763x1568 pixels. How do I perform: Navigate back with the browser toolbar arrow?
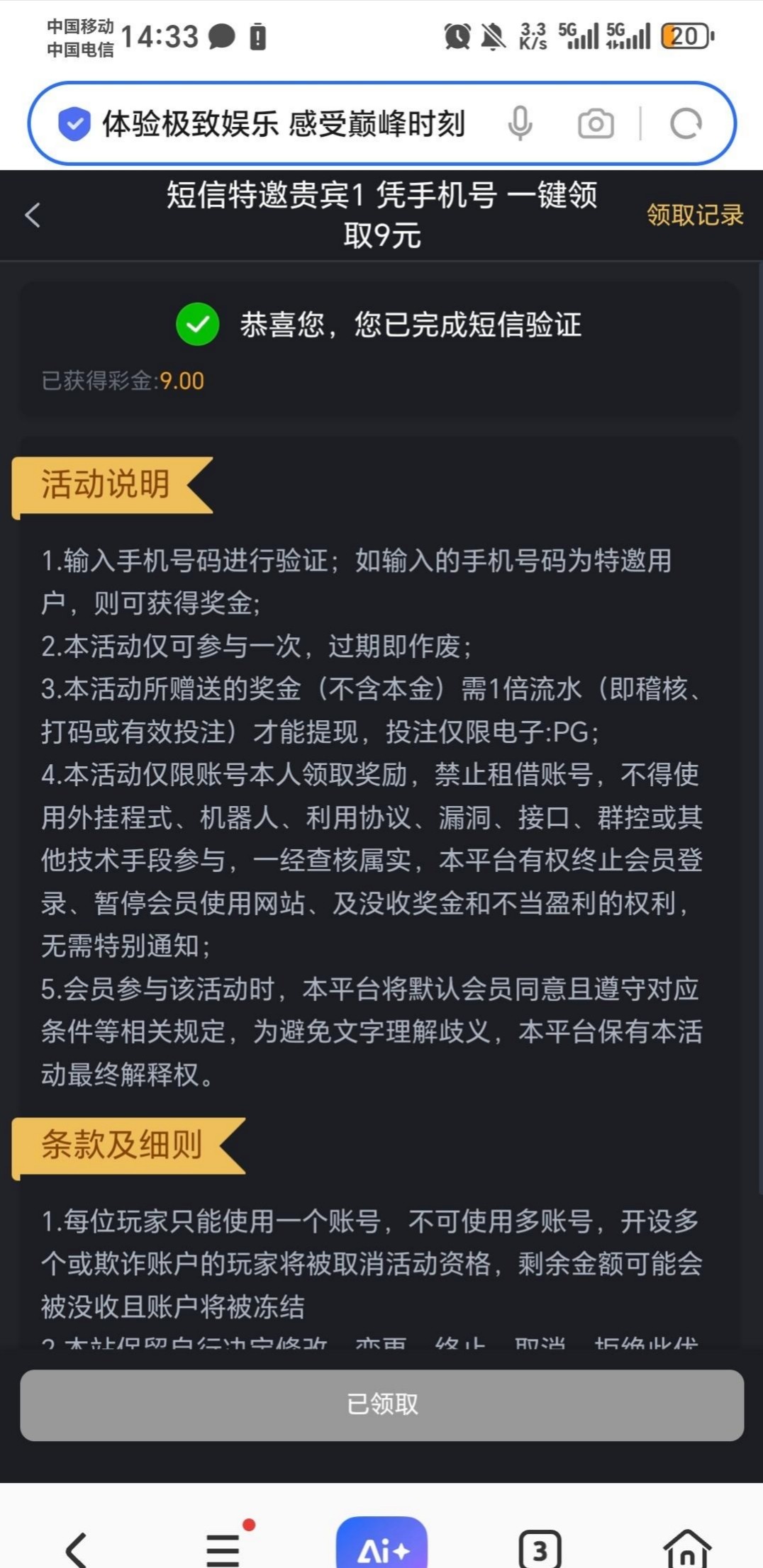[x=77, y=1550]
